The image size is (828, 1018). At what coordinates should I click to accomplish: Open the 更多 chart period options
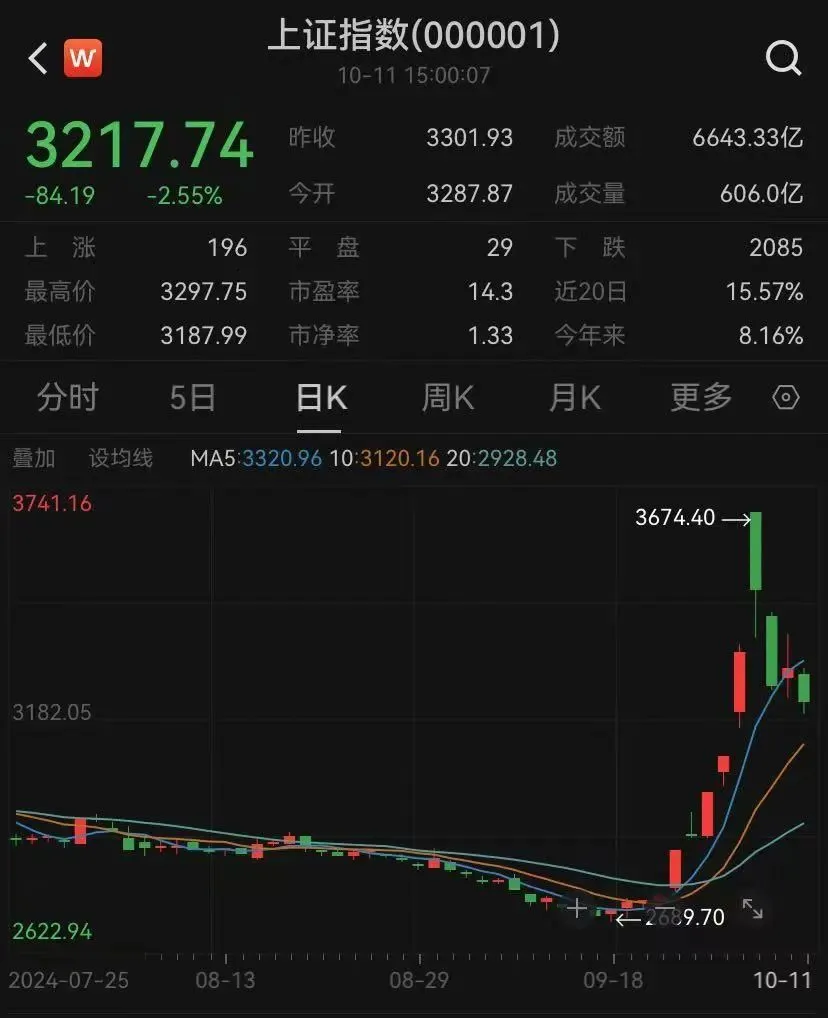point(701,398)
